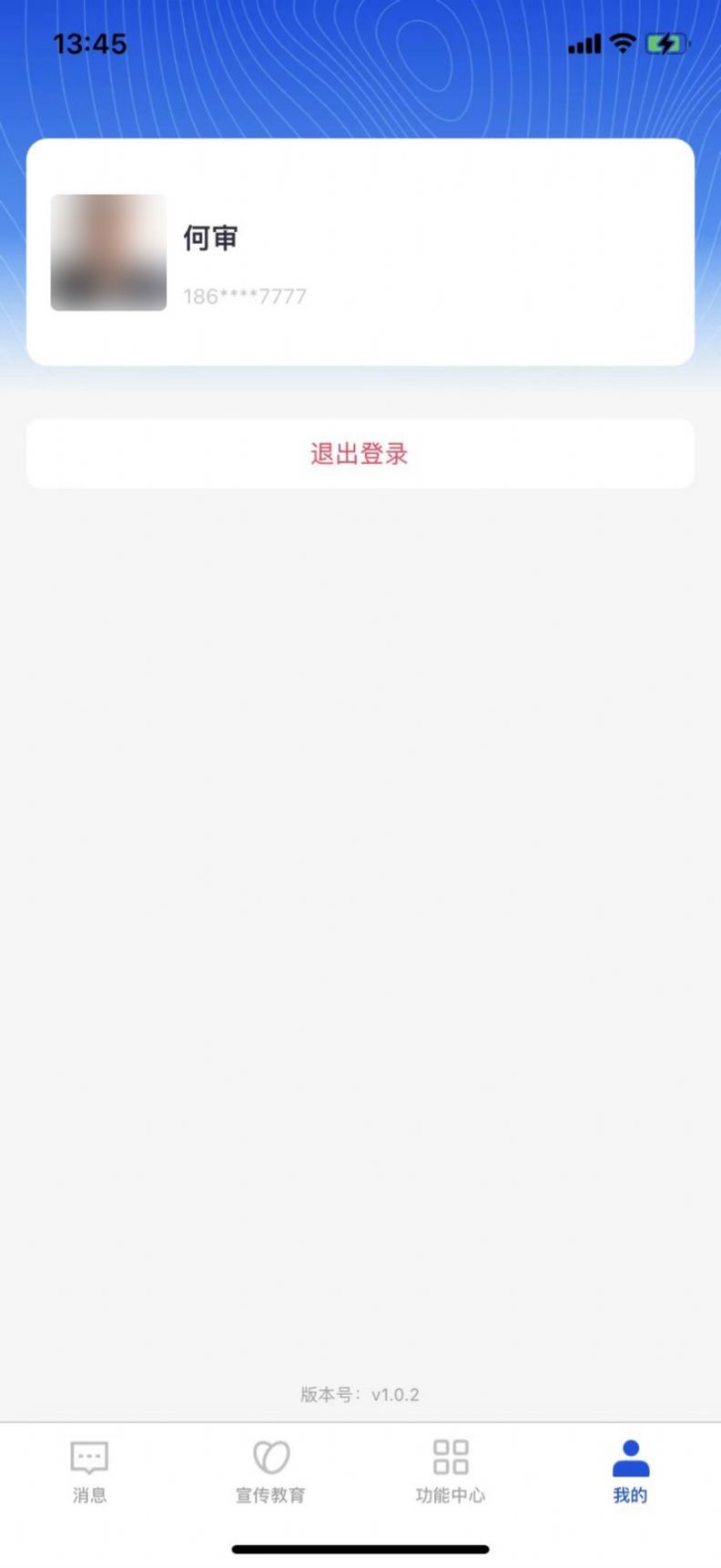Tap the battery charging indicator
This screenshot has height=1568, width=721.
[x=665, y=42]
